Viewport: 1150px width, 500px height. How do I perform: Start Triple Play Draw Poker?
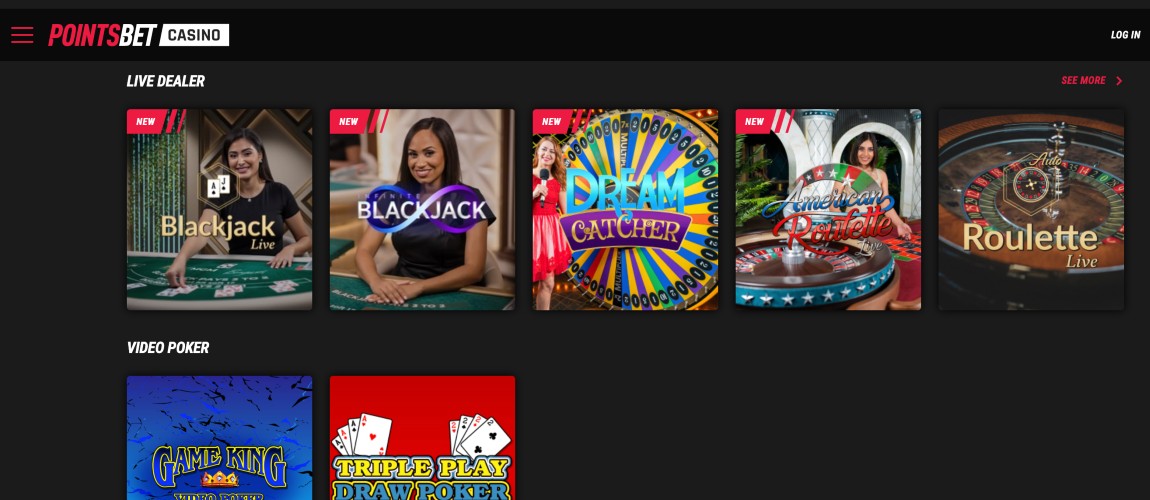422,438
